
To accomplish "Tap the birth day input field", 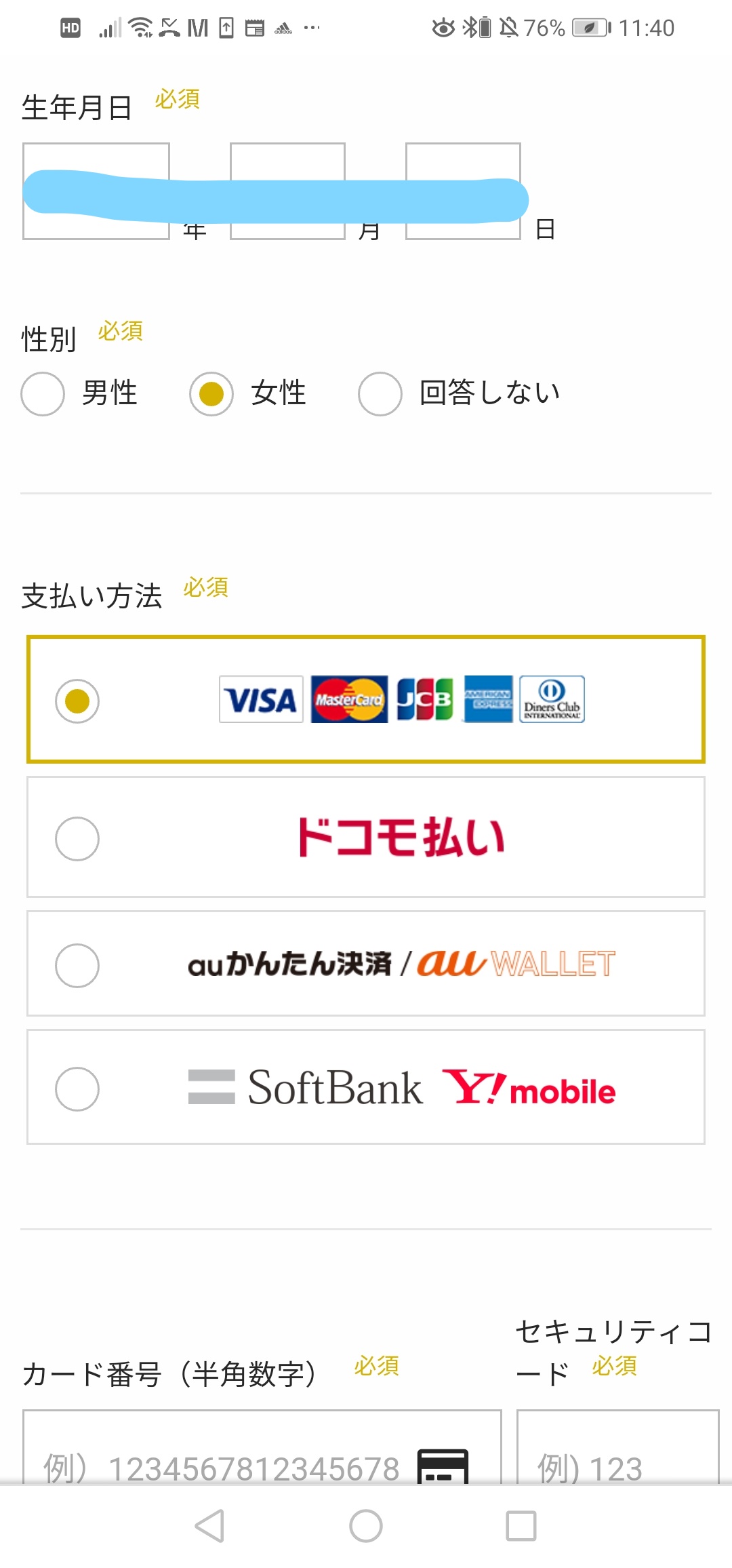I will [x=463, y=191].
